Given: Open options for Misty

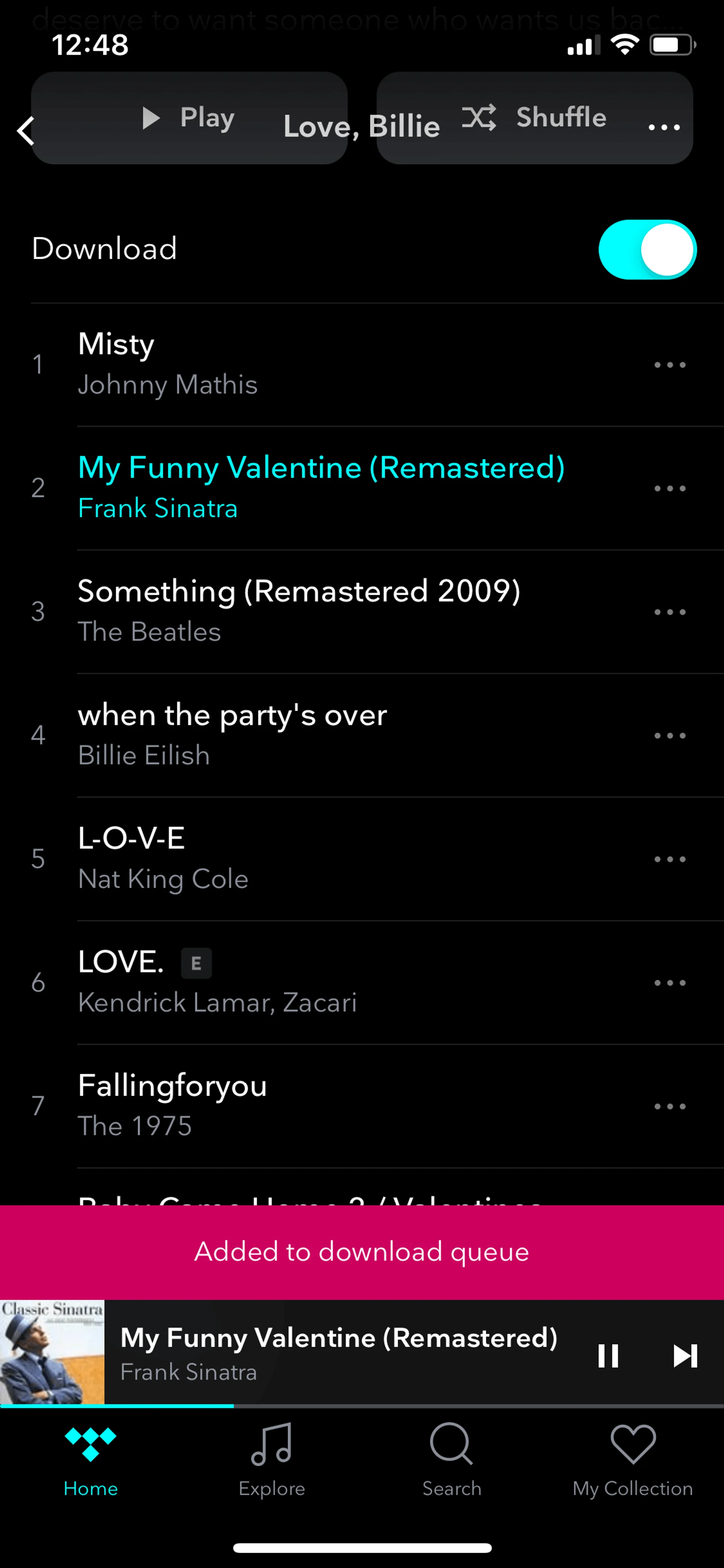Looking at the screenshot, I should (669, 365).
